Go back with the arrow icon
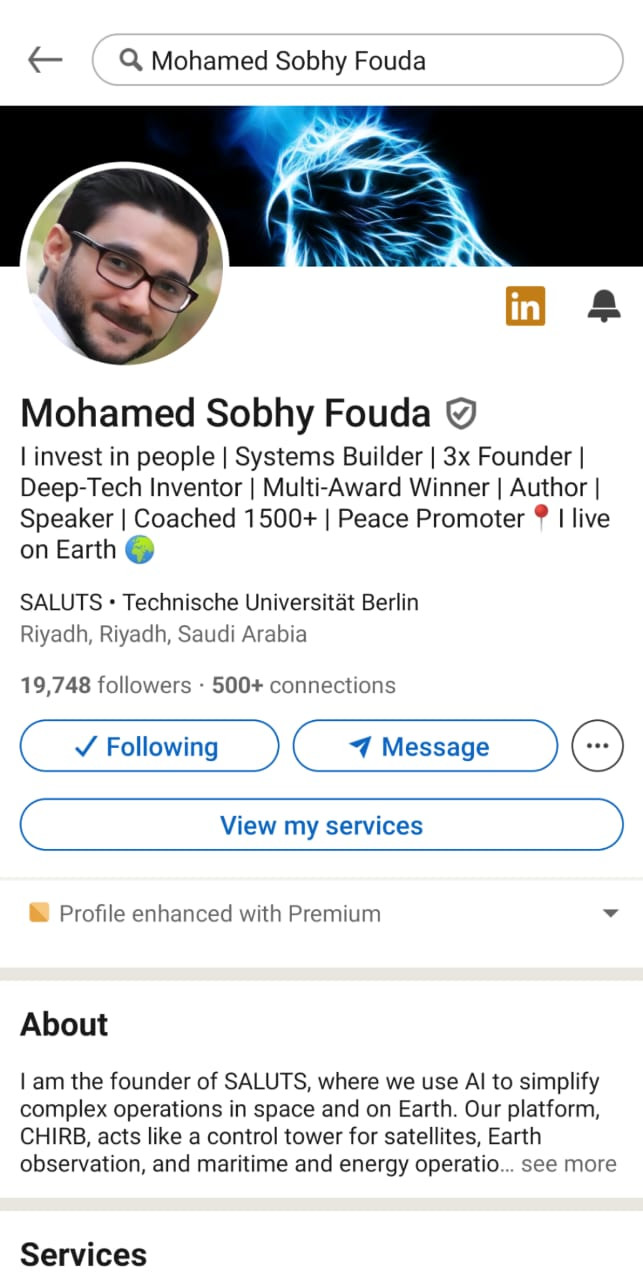Screen dimensions: 643x1280 45,61
